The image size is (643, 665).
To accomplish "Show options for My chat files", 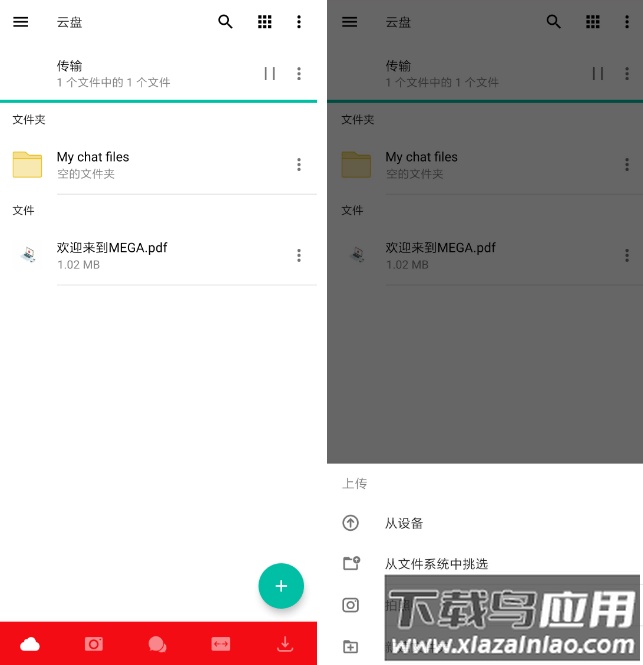I will (x=298, y=164).
